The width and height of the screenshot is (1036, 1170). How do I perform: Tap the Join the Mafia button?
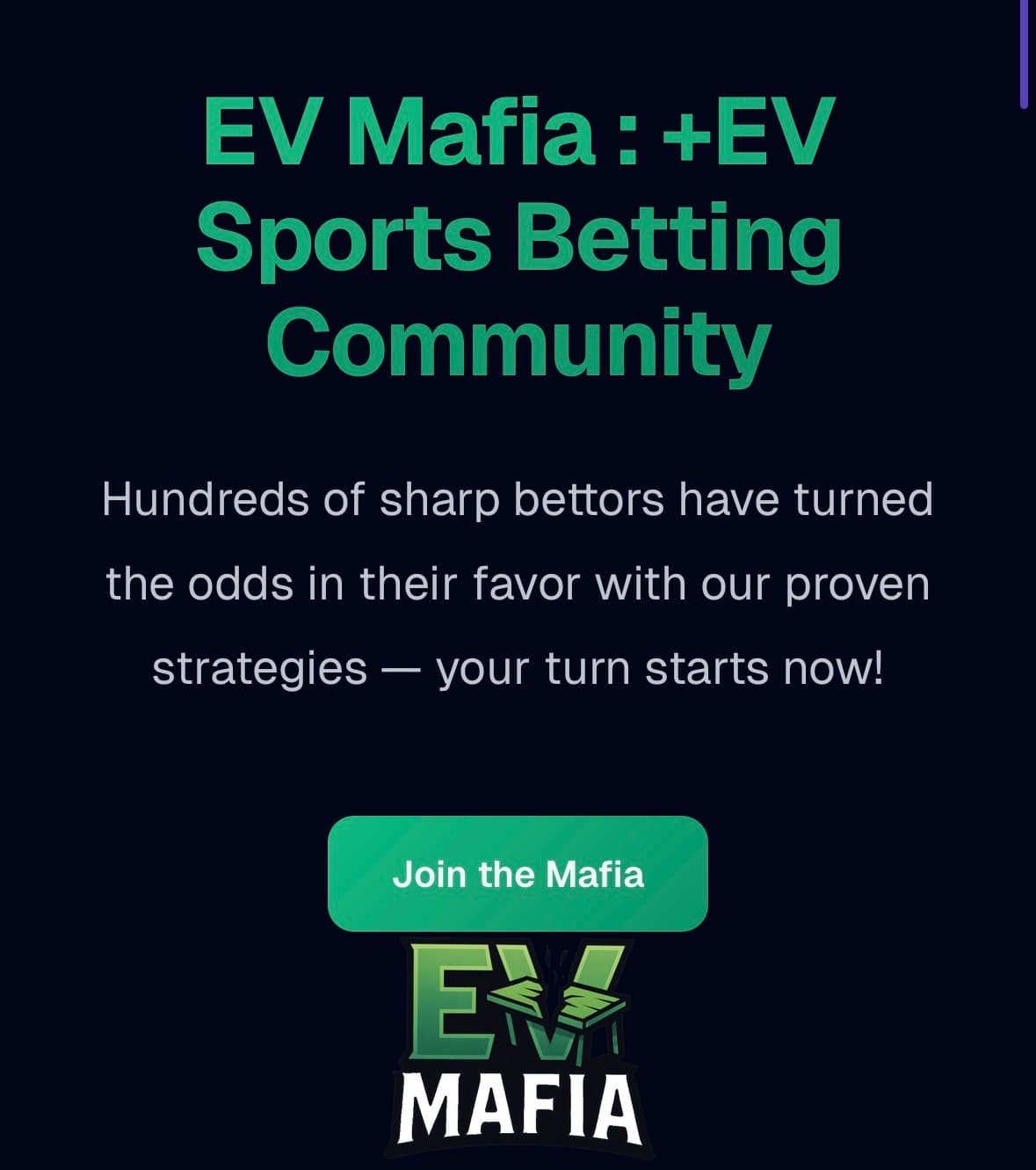click(518, 874)
